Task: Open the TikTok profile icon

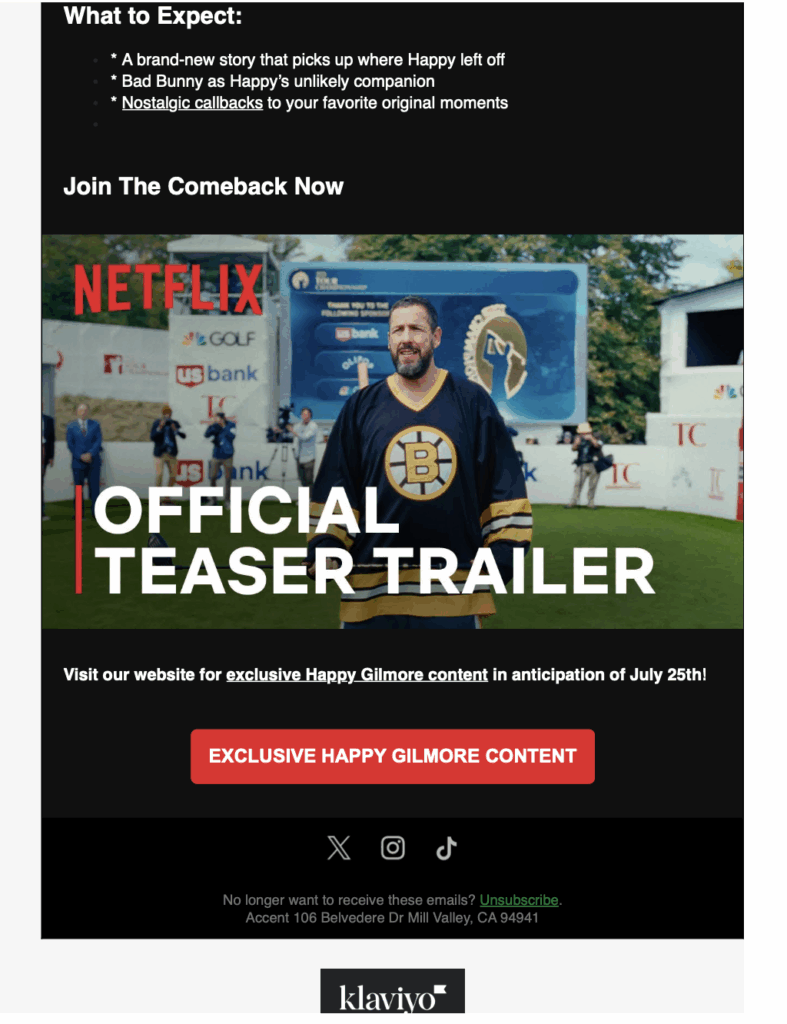Action: click(x=446, y=848)
